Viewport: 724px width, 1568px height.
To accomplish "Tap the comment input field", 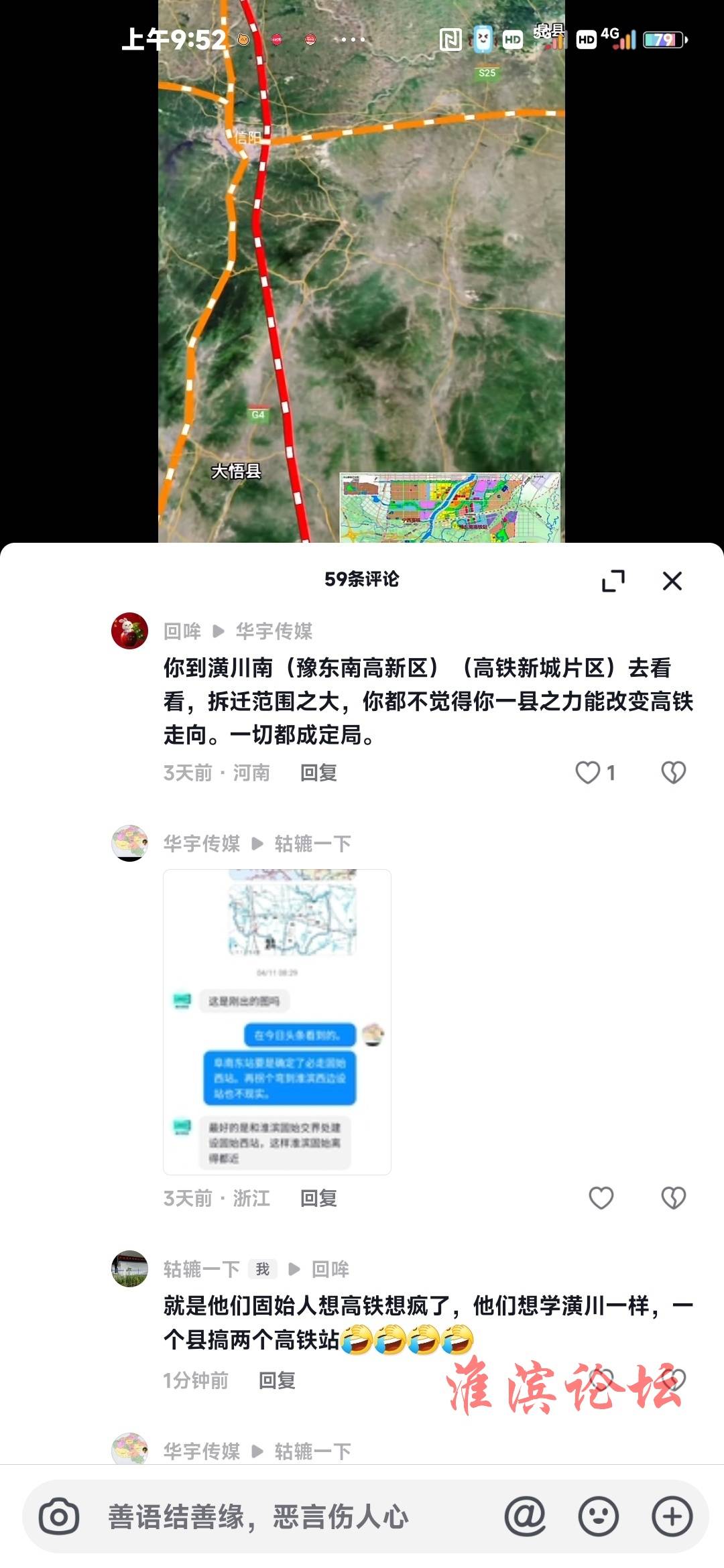I will [x=295, y=1516].
